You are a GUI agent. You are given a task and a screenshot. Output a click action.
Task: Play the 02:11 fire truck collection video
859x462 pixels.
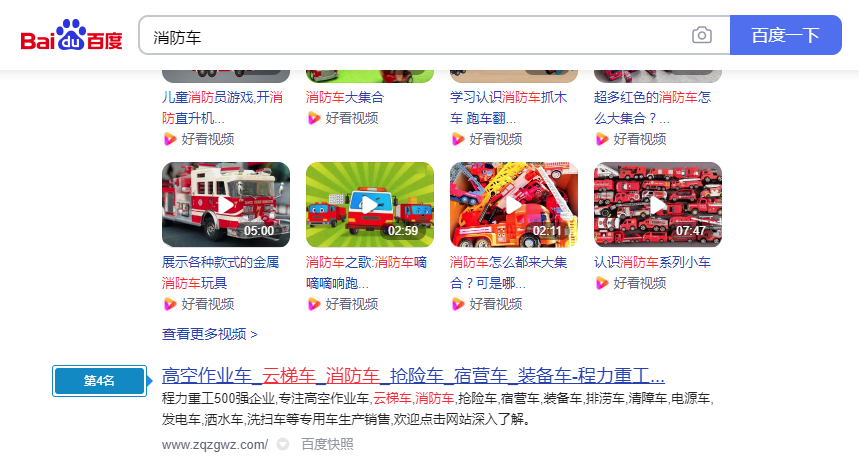point(513,204)
